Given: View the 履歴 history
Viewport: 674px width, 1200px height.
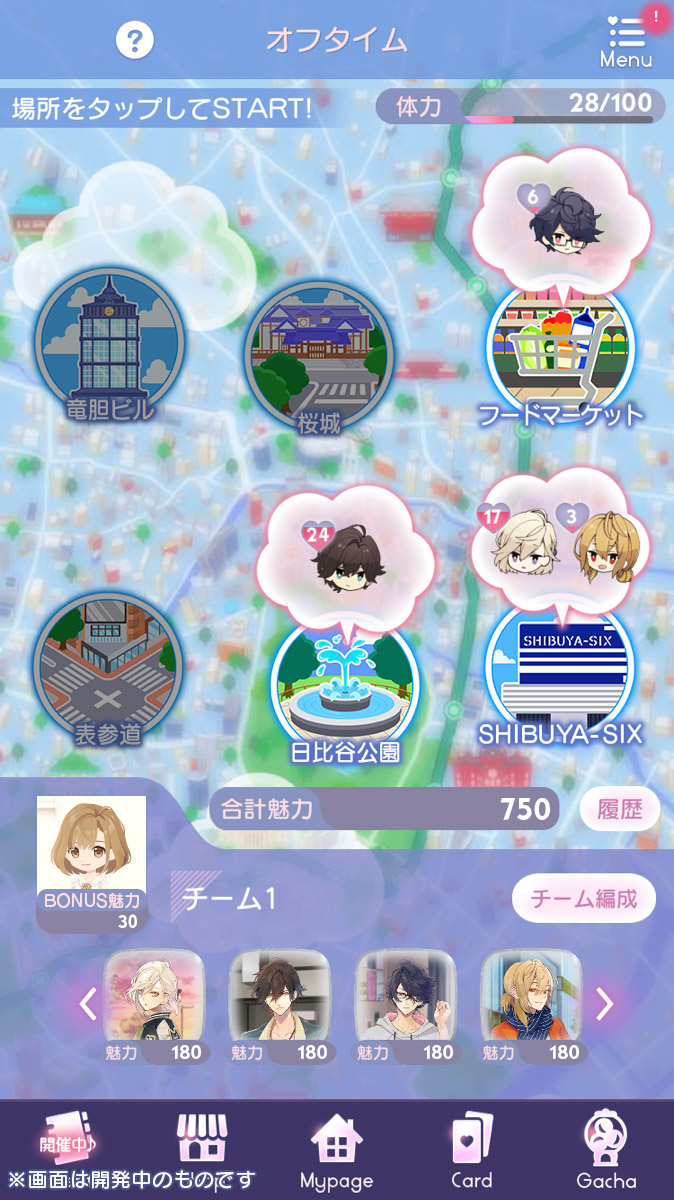Looking at the screenshot, I should tap(620, 809).
